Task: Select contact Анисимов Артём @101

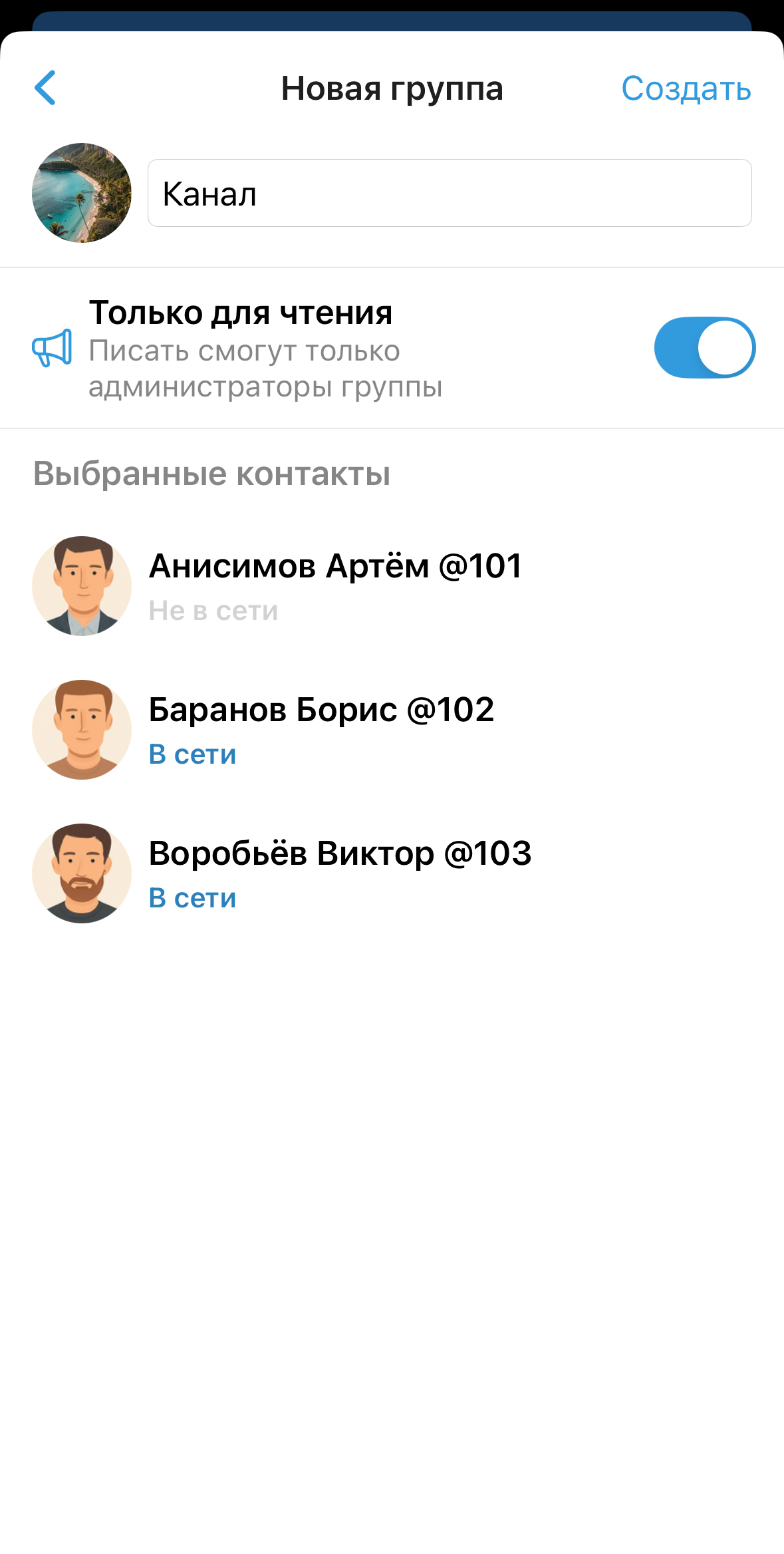Action: coord(335,585)
